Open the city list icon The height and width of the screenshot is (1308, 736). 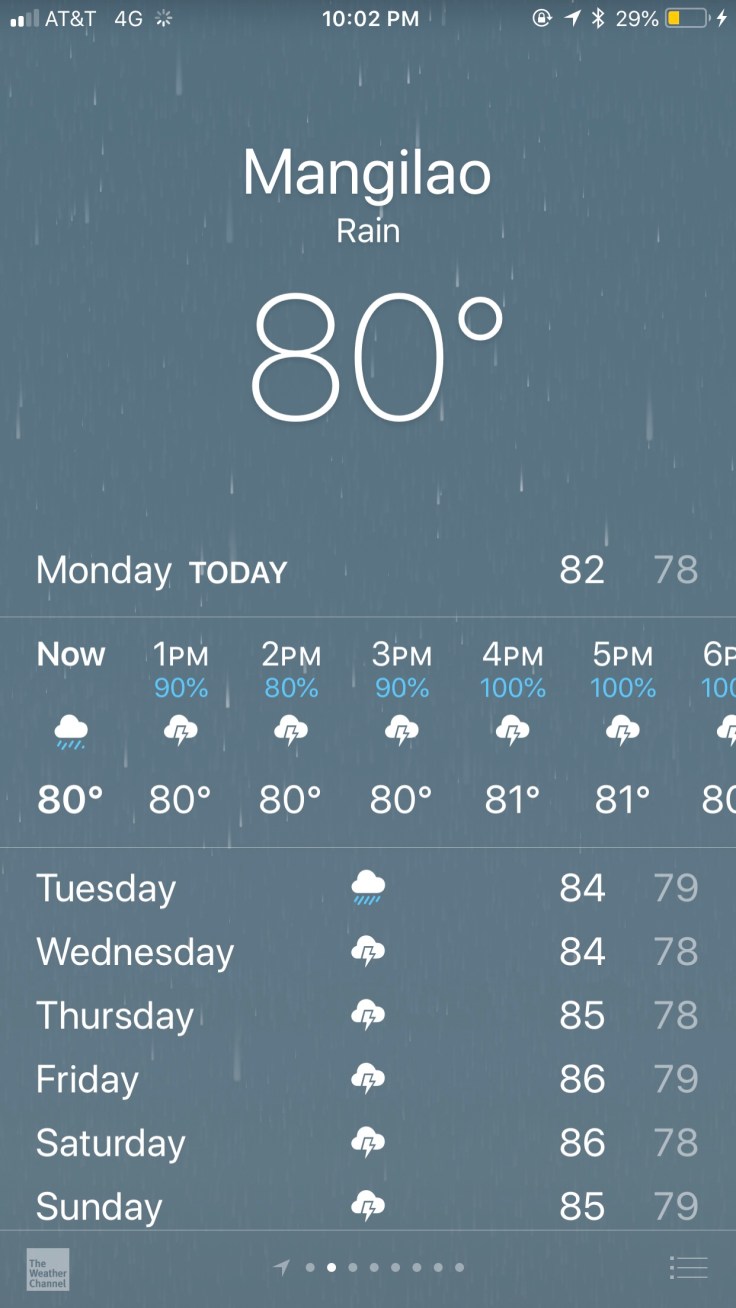(x=688, y=1267)
